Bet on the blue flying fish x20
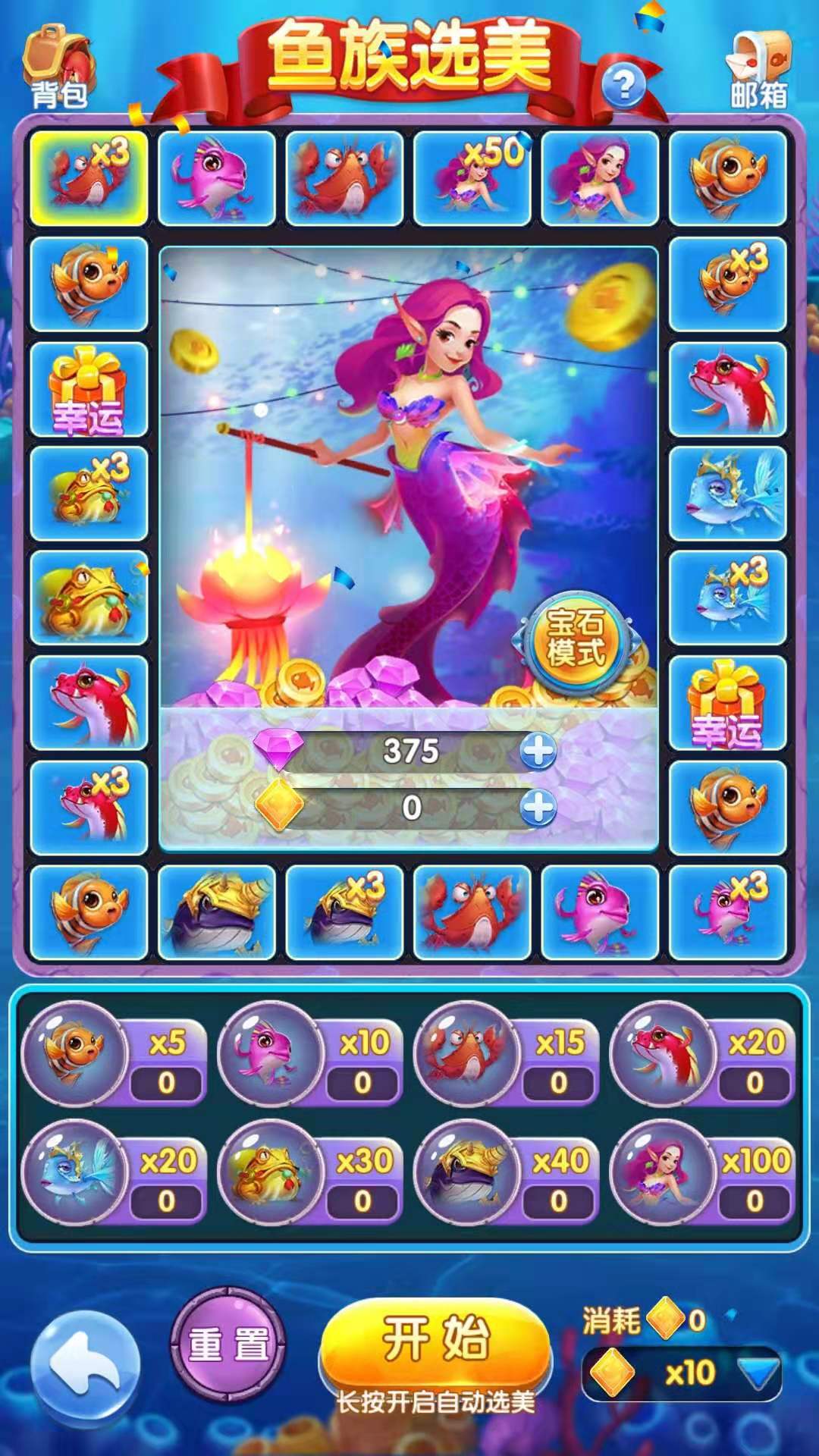The image size is (819, 1456). point(115,1172)
